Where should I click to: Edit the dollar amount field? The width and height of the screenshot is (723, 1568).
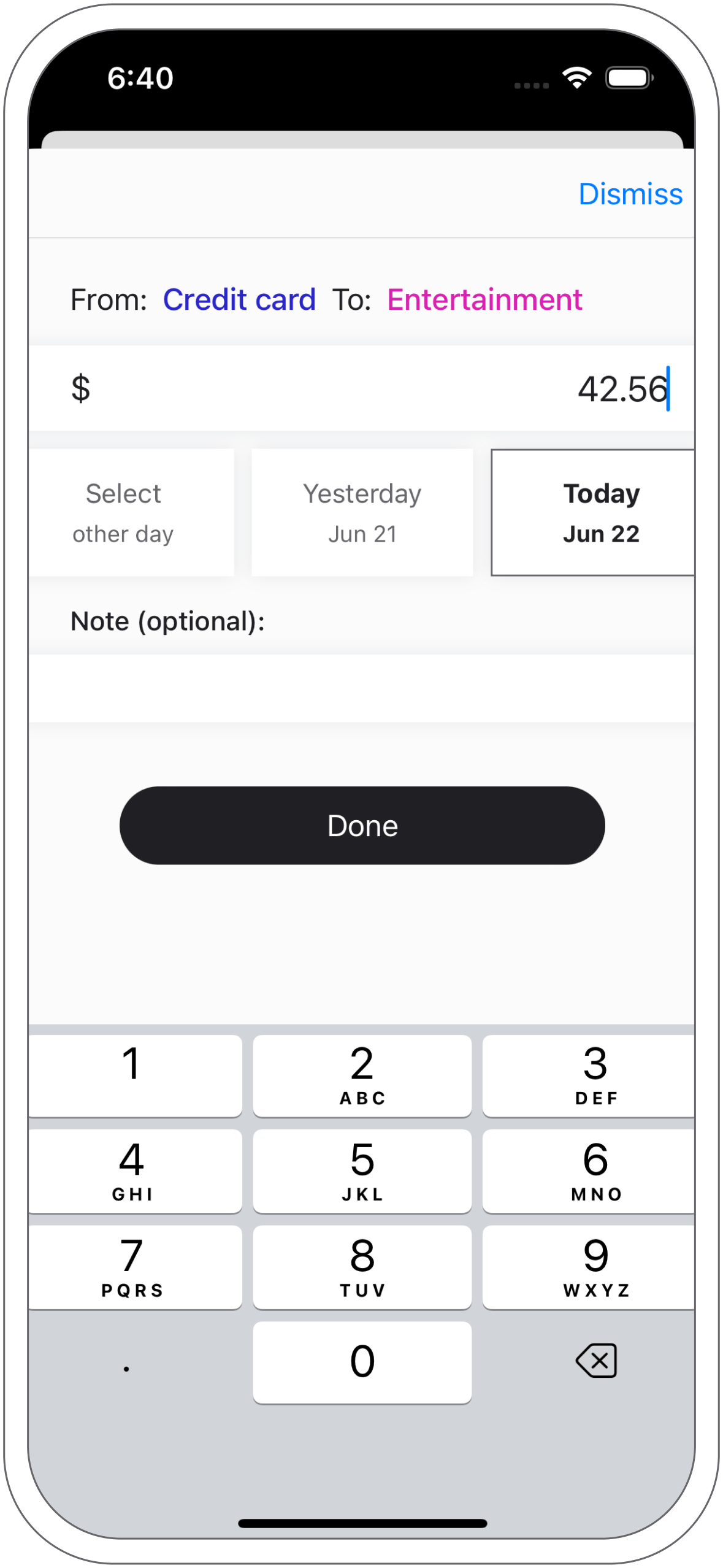(380, 389)
